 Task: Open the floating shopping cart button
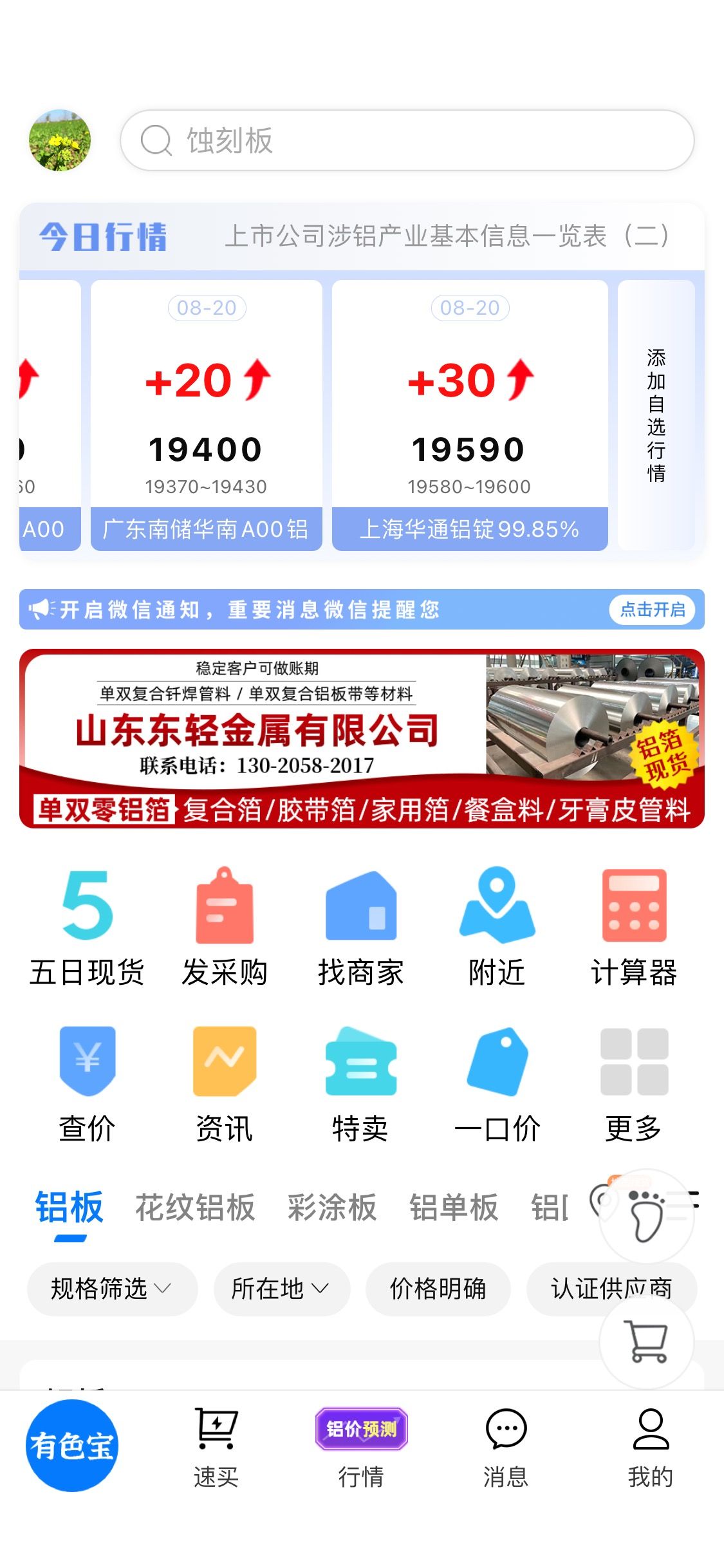(647, 1342)
